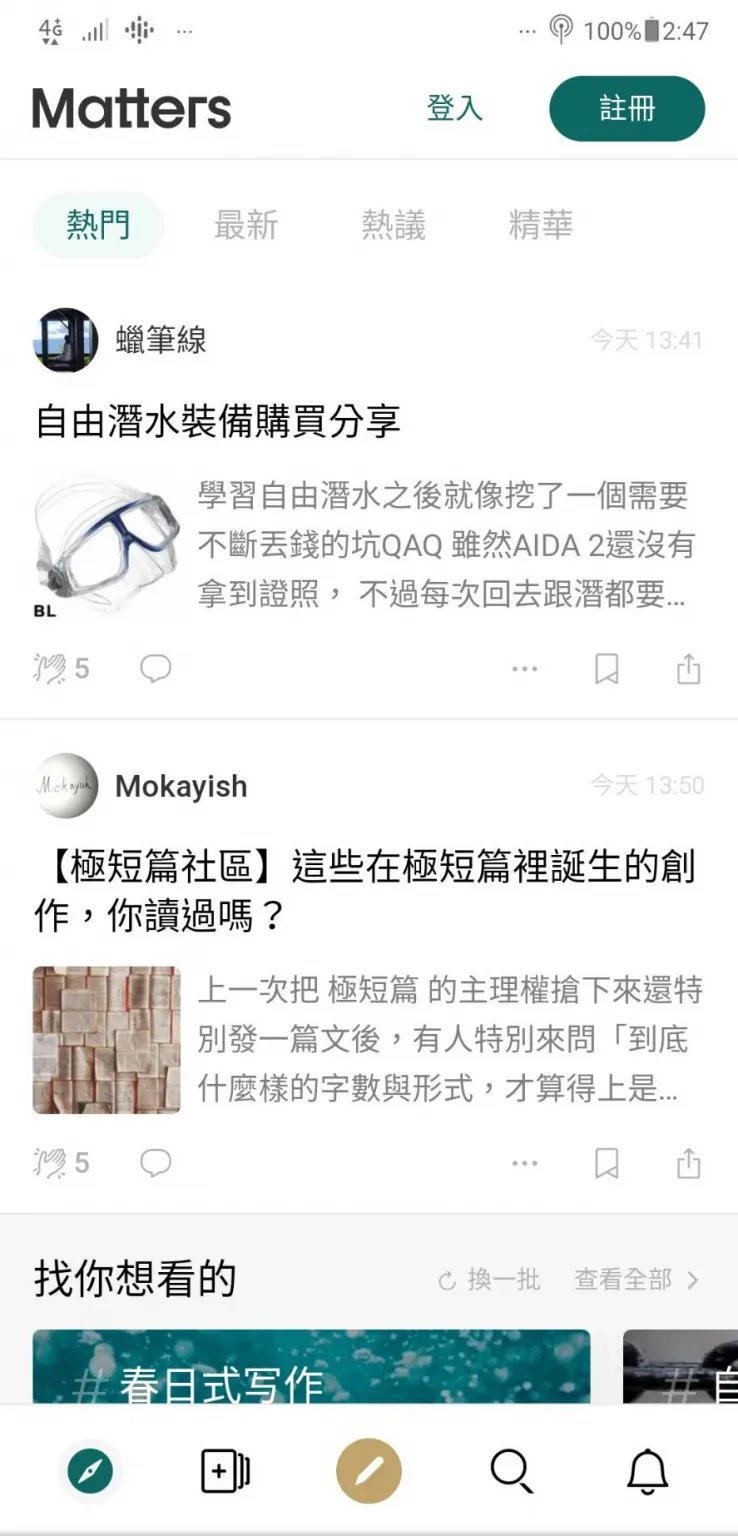Viewport: 738px width, 1536px height.
Task: Switch to the 最新 tab
Action: click(x=247, y=225)
